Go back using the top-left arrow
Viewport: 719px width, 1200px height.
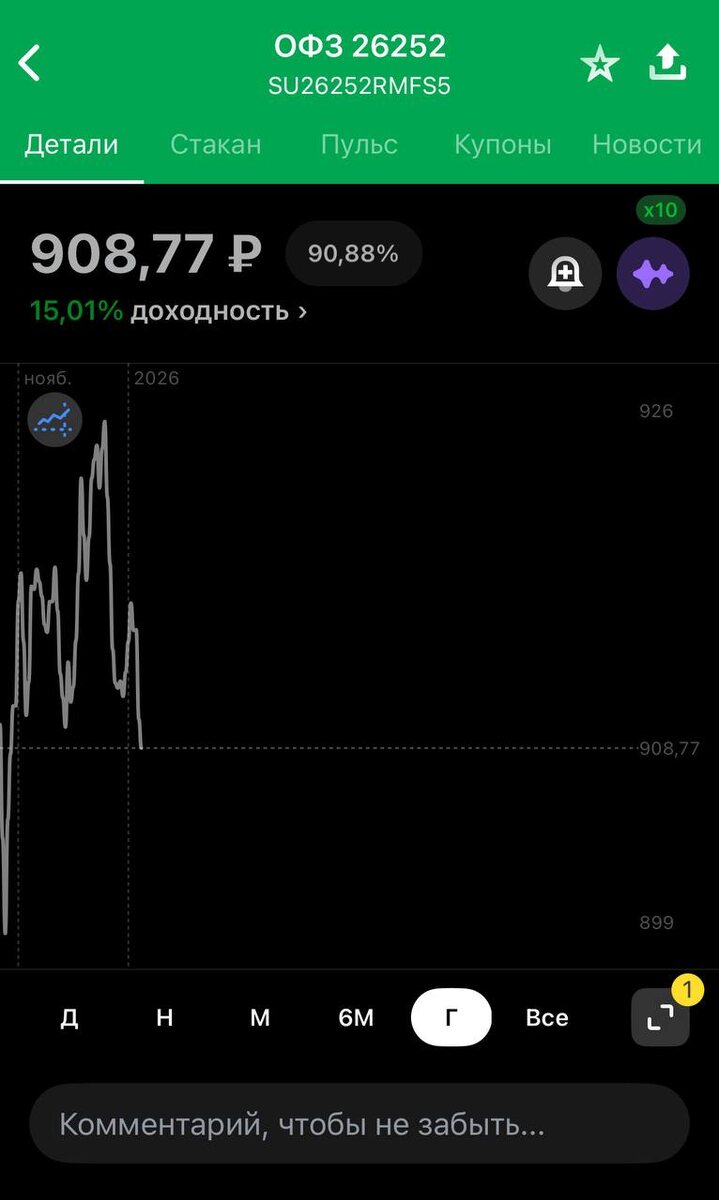click(x=30, y=63)
